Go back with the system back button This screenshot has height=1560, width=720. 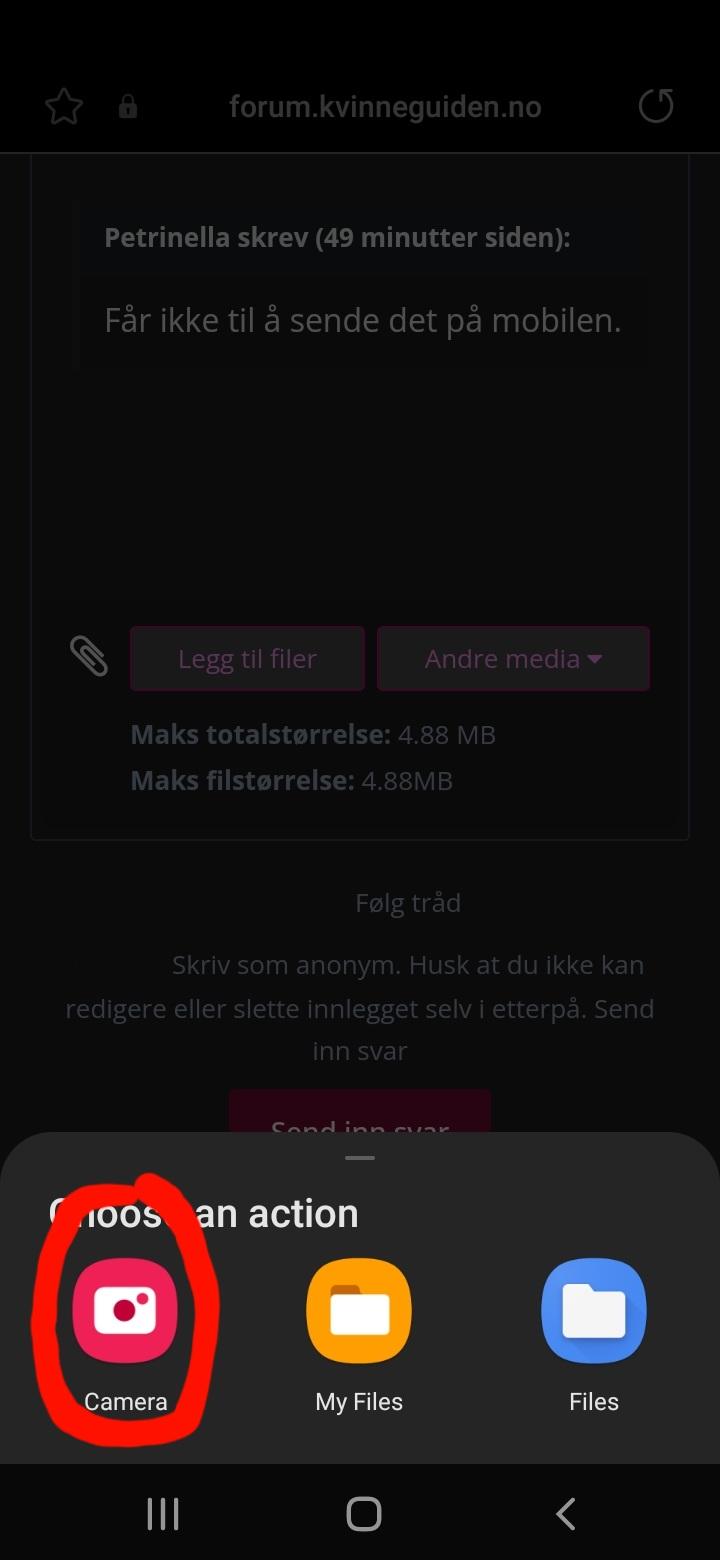[566, 1514]
